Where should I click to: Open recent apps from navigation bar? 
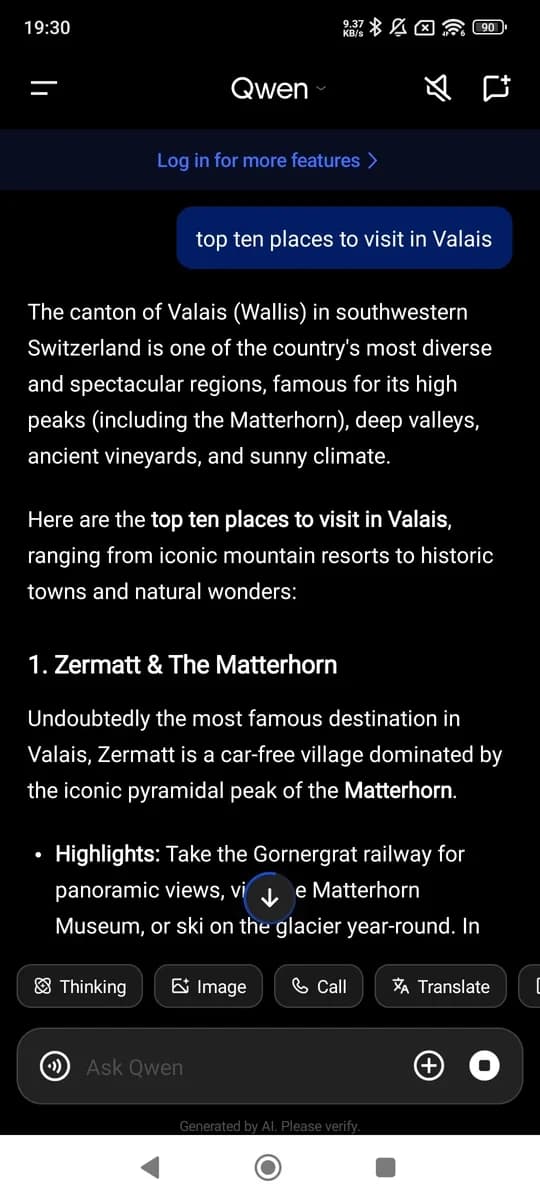385,1167
